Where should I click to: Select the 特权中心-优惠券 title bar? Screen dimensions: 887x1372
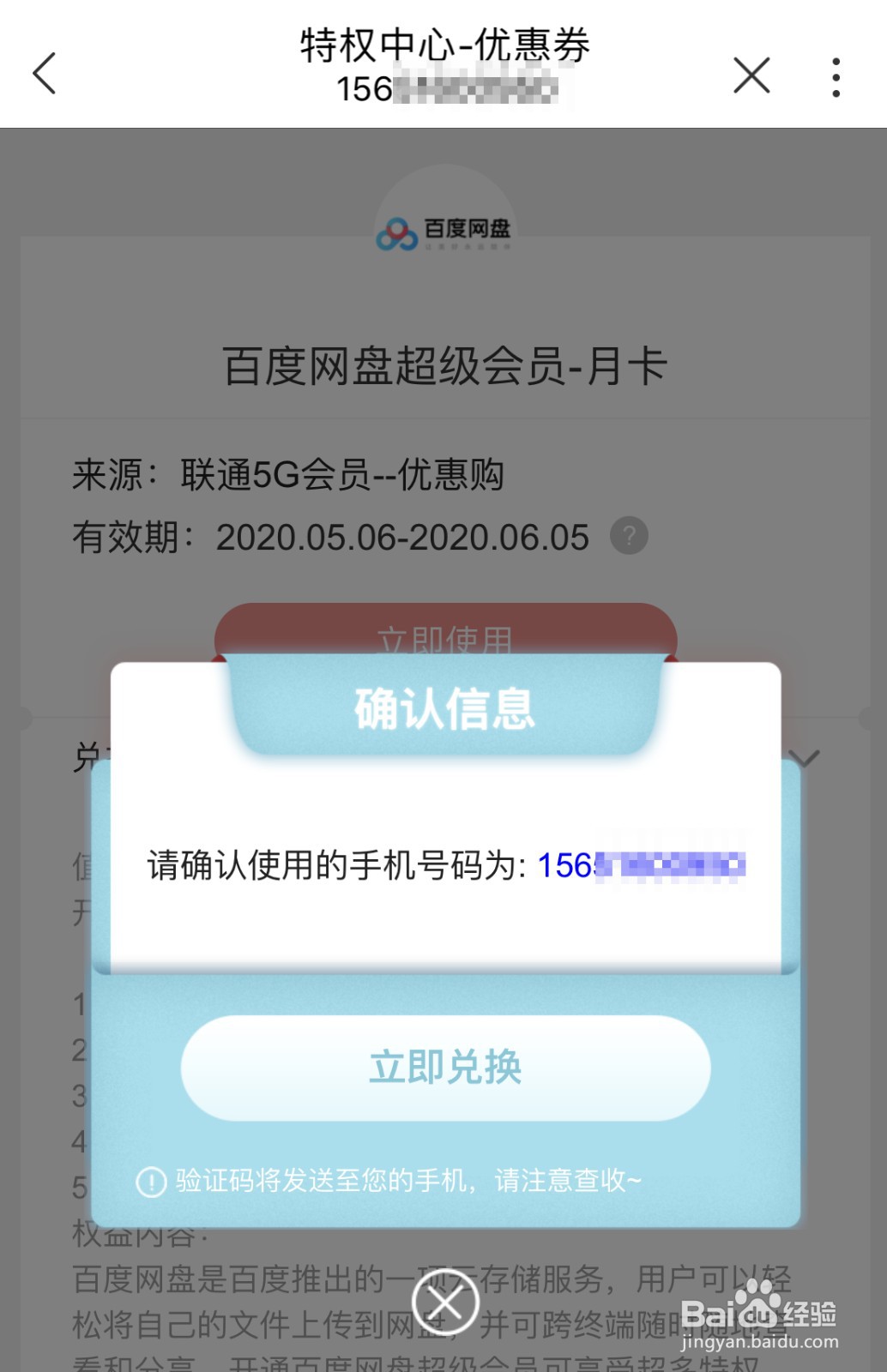tap(443, 47)
